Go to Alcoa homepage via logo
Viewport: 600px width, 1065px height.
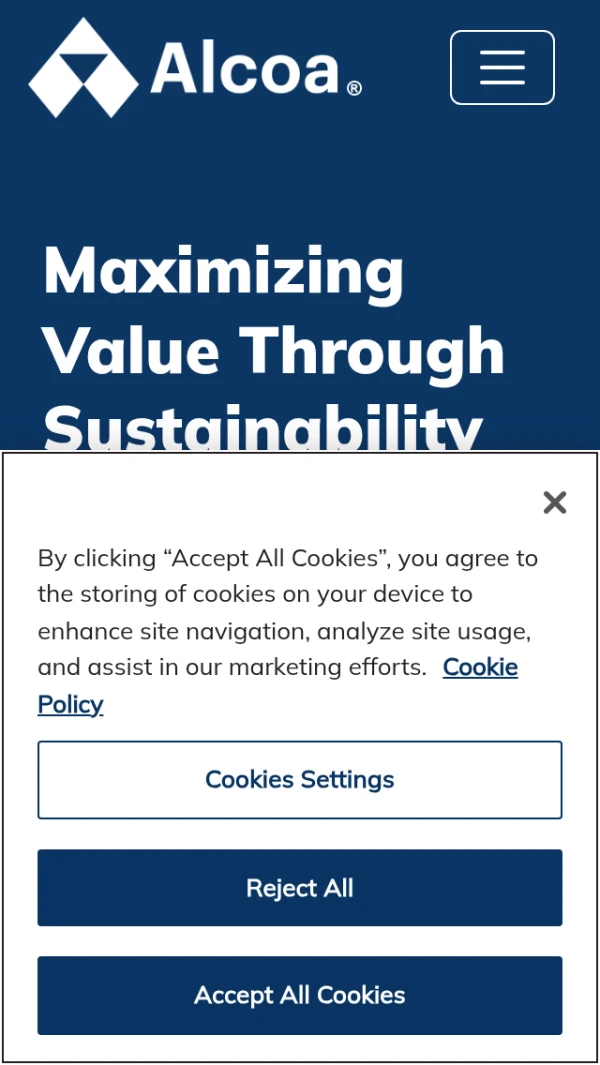click(195, 68)
